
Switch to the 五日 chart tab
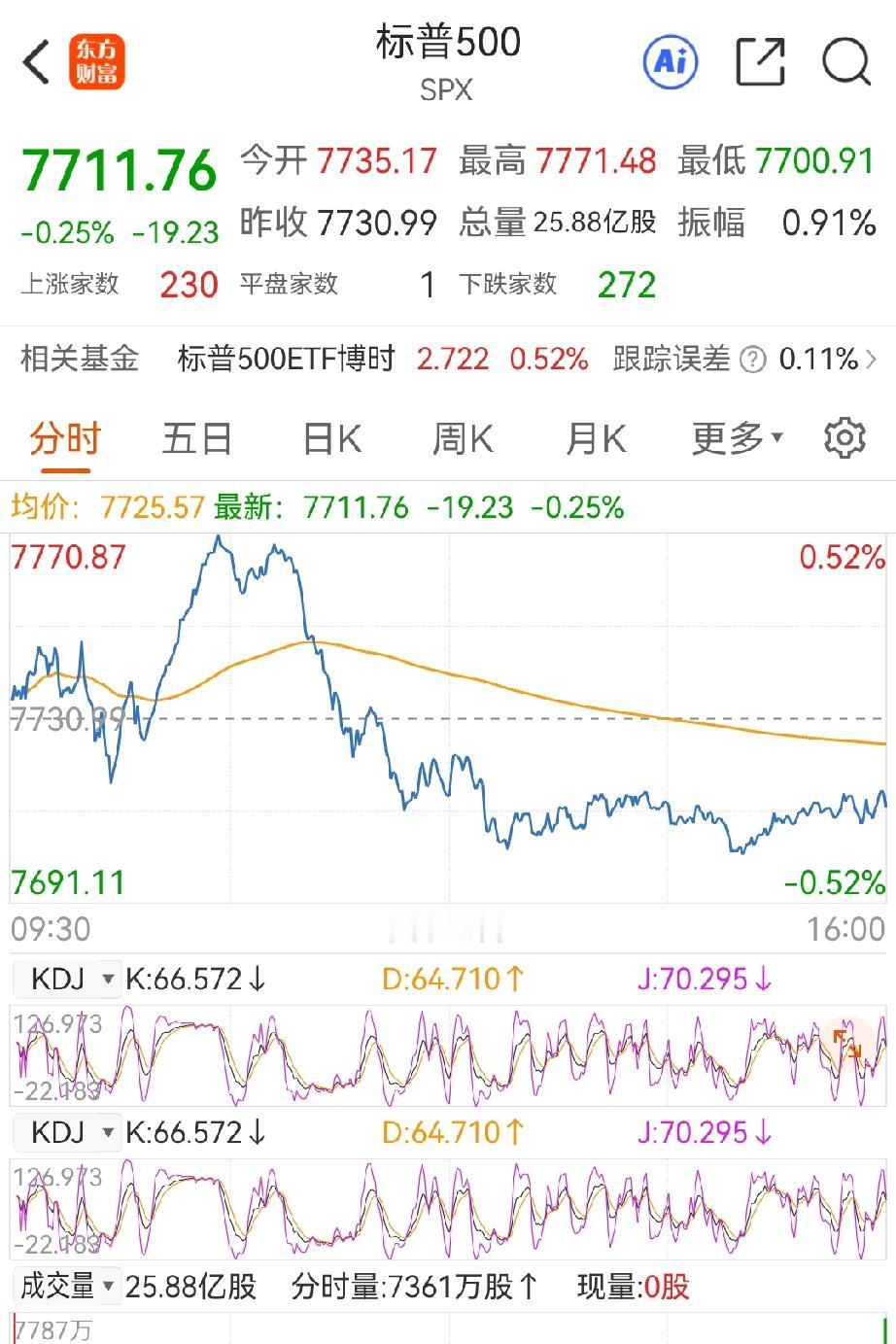tap(197, 439)
